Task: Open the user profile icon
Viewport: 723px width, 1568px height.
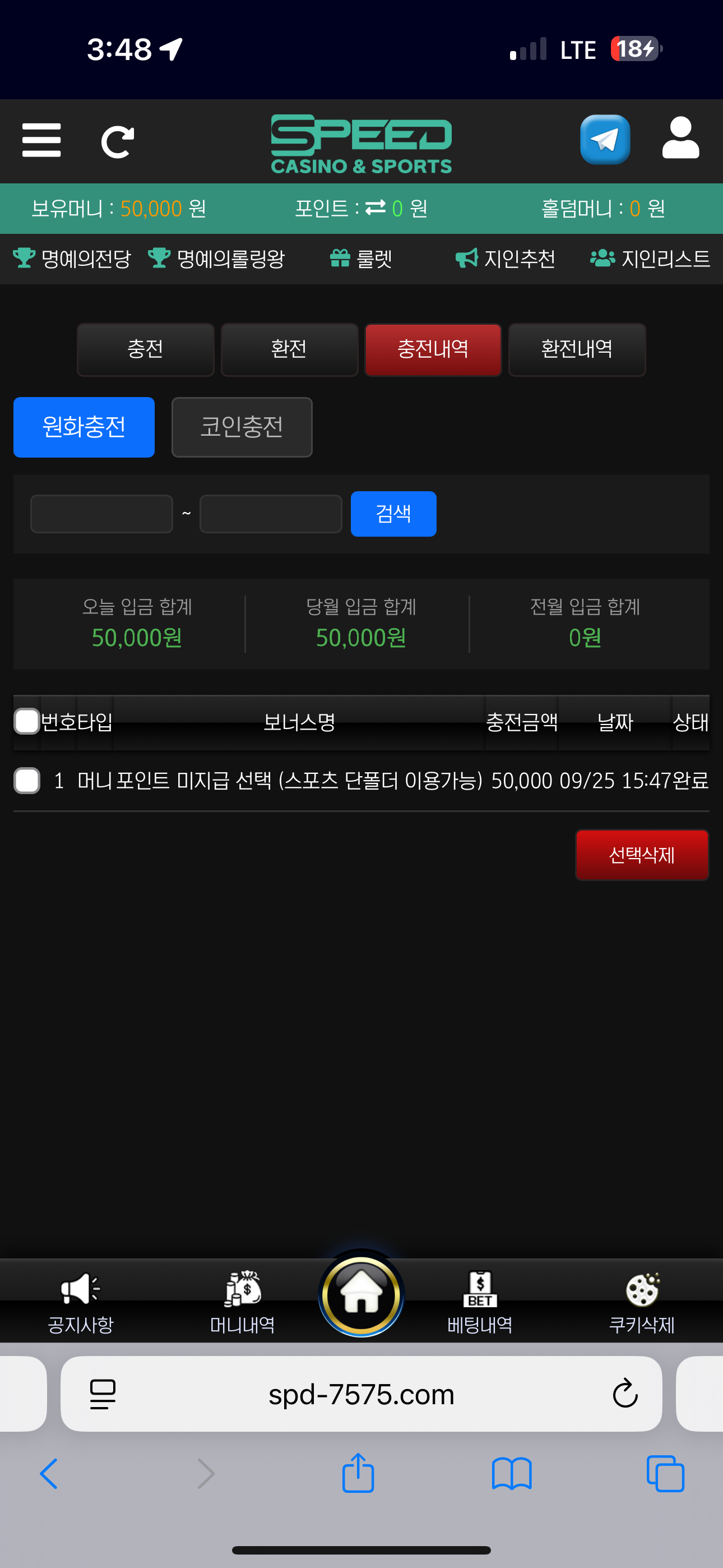Action: click(680, 139)
